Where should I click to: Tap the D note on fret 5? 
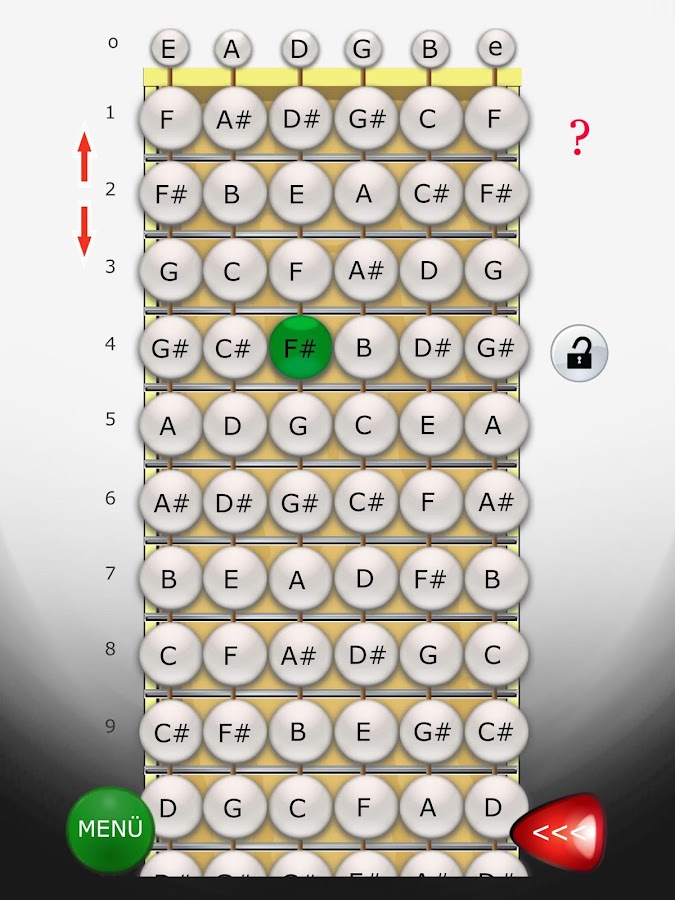[x=232, y=426]
